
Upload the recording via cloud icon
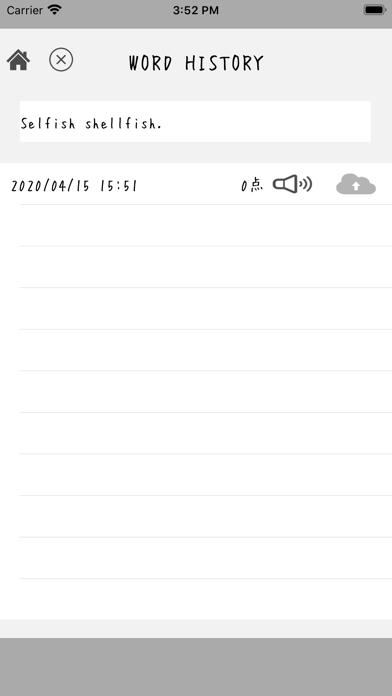point(356,184)
